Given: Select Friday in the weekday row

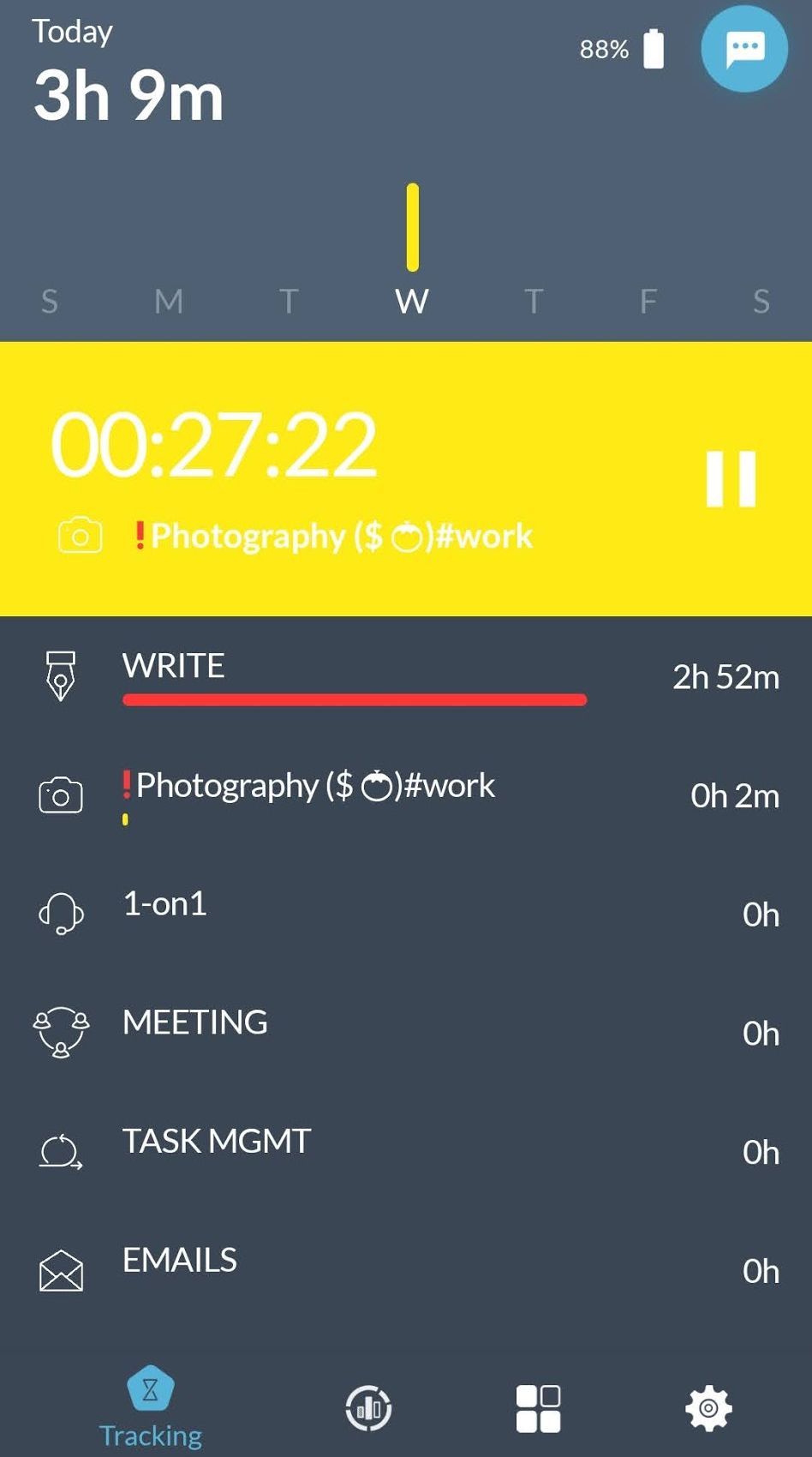Looking at the screenshot, I should pyautogui.click(x=648, y=302).
